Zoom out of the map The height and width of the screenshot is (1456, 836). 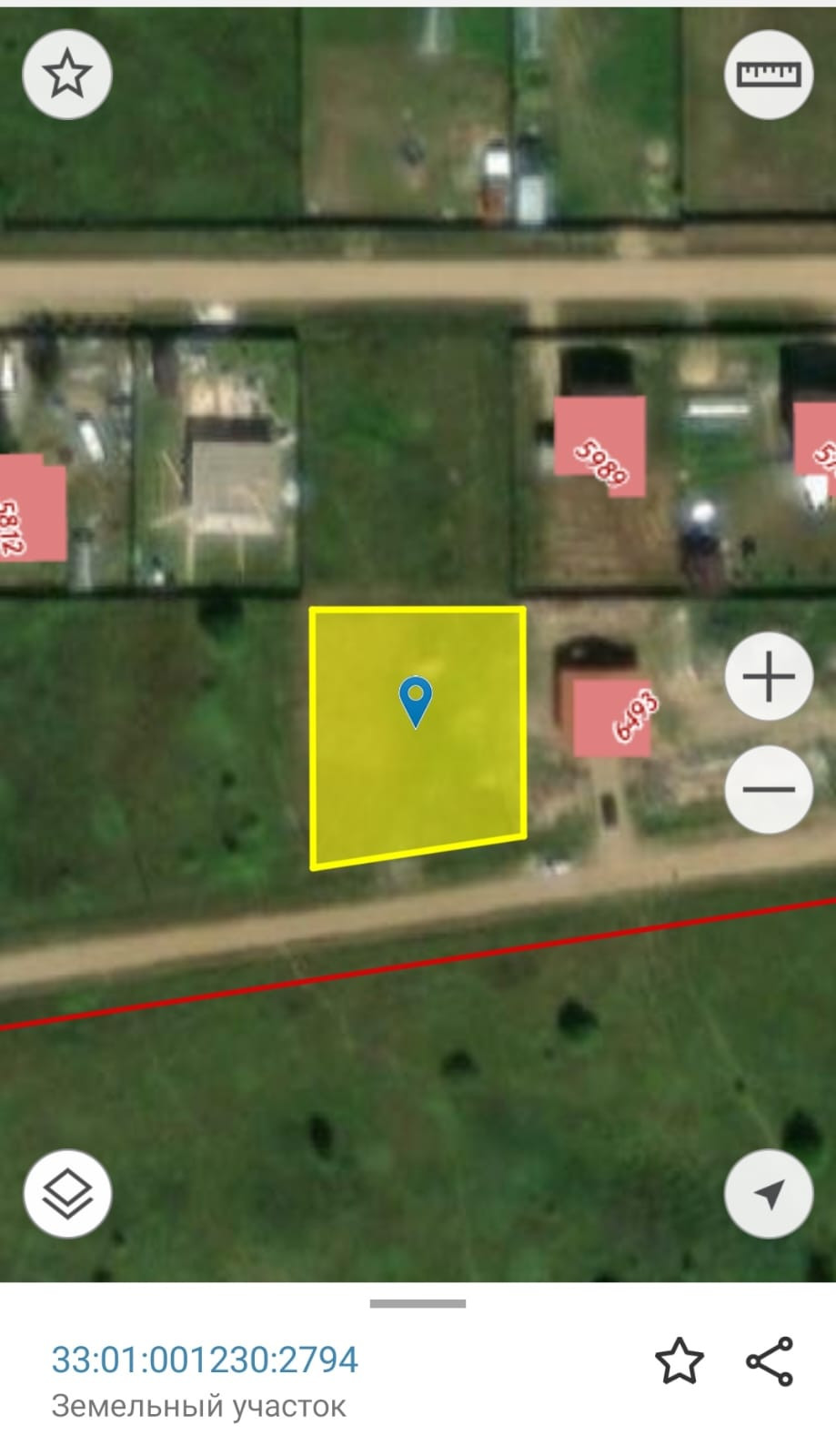[x=769, y=789]
